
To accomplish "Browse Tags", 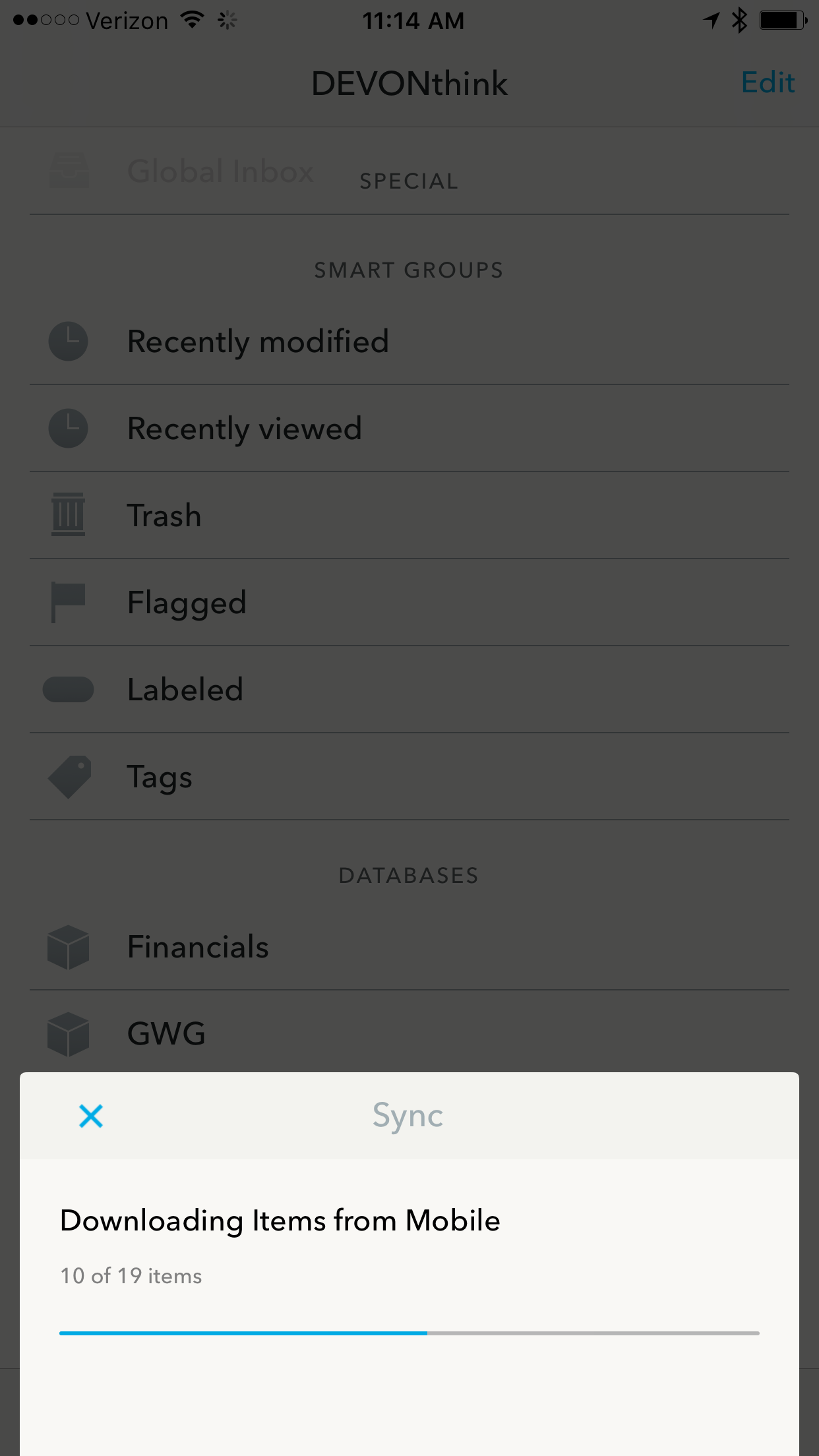I will click(409, 777).
